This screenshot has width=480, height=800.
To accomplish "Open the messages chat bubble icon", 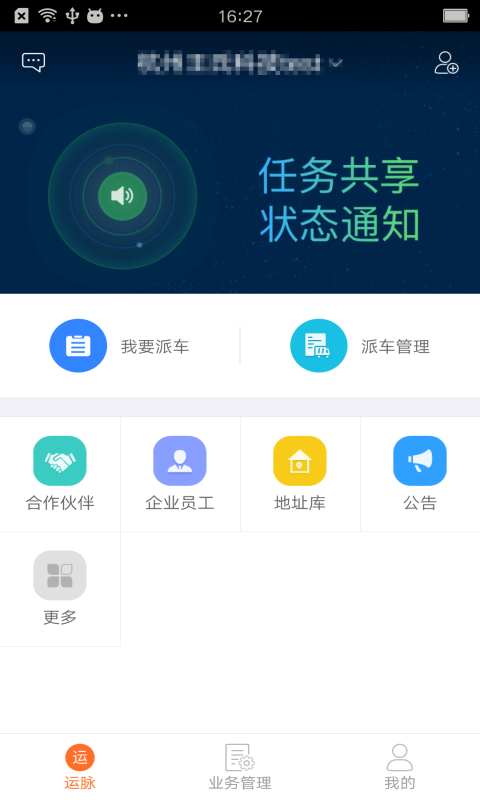I will click(34, 62).
